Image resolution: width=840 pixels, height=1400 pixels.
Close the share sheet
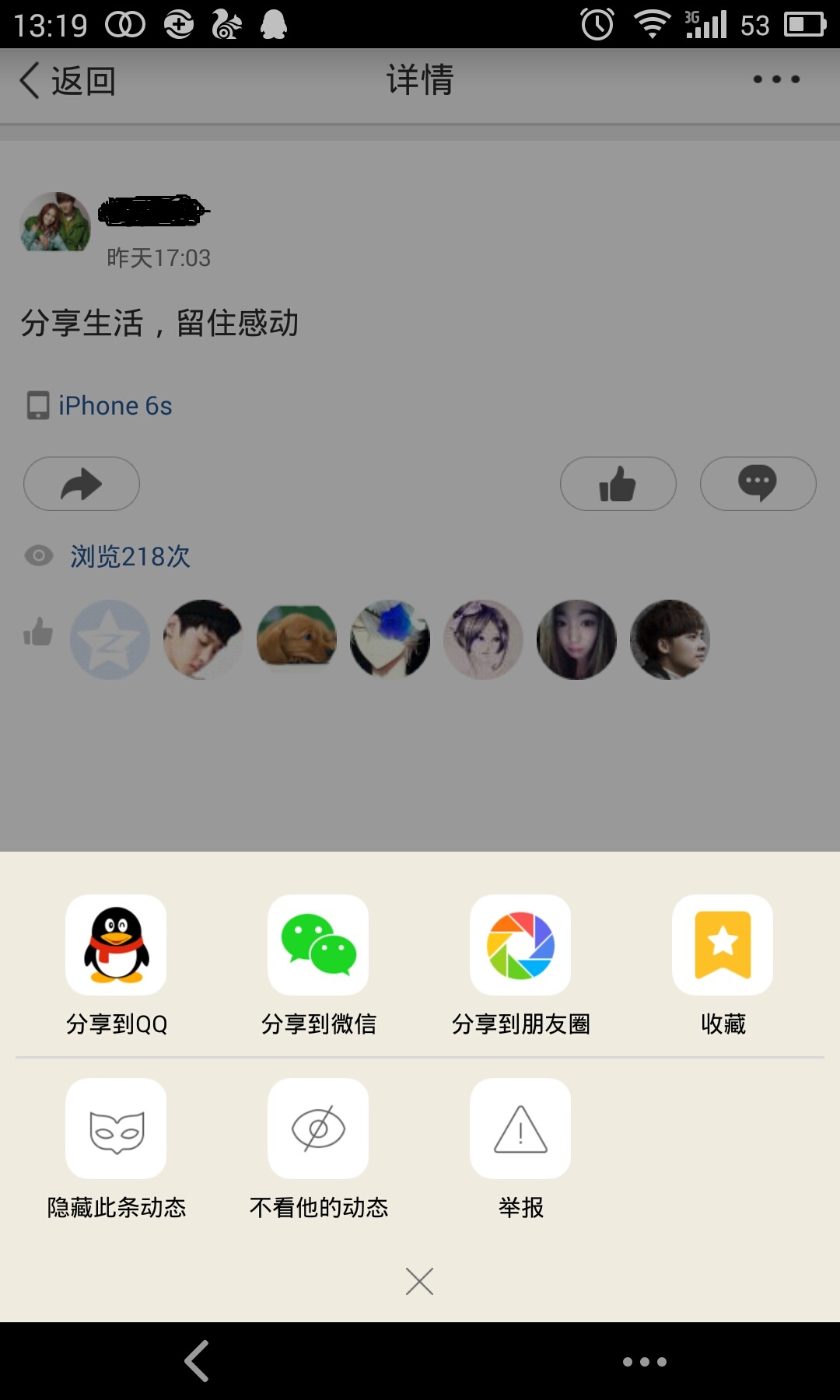coord(419,1281)
